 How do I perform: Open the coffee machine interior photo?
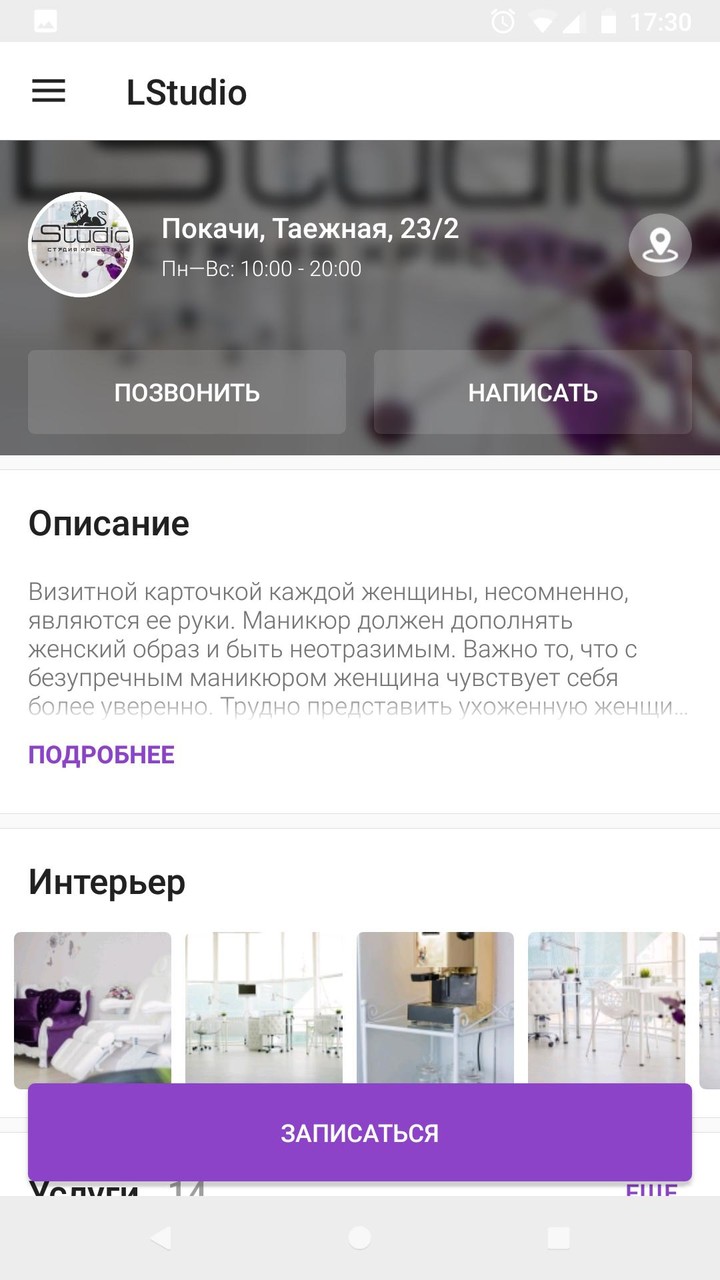pos(435,1010)
